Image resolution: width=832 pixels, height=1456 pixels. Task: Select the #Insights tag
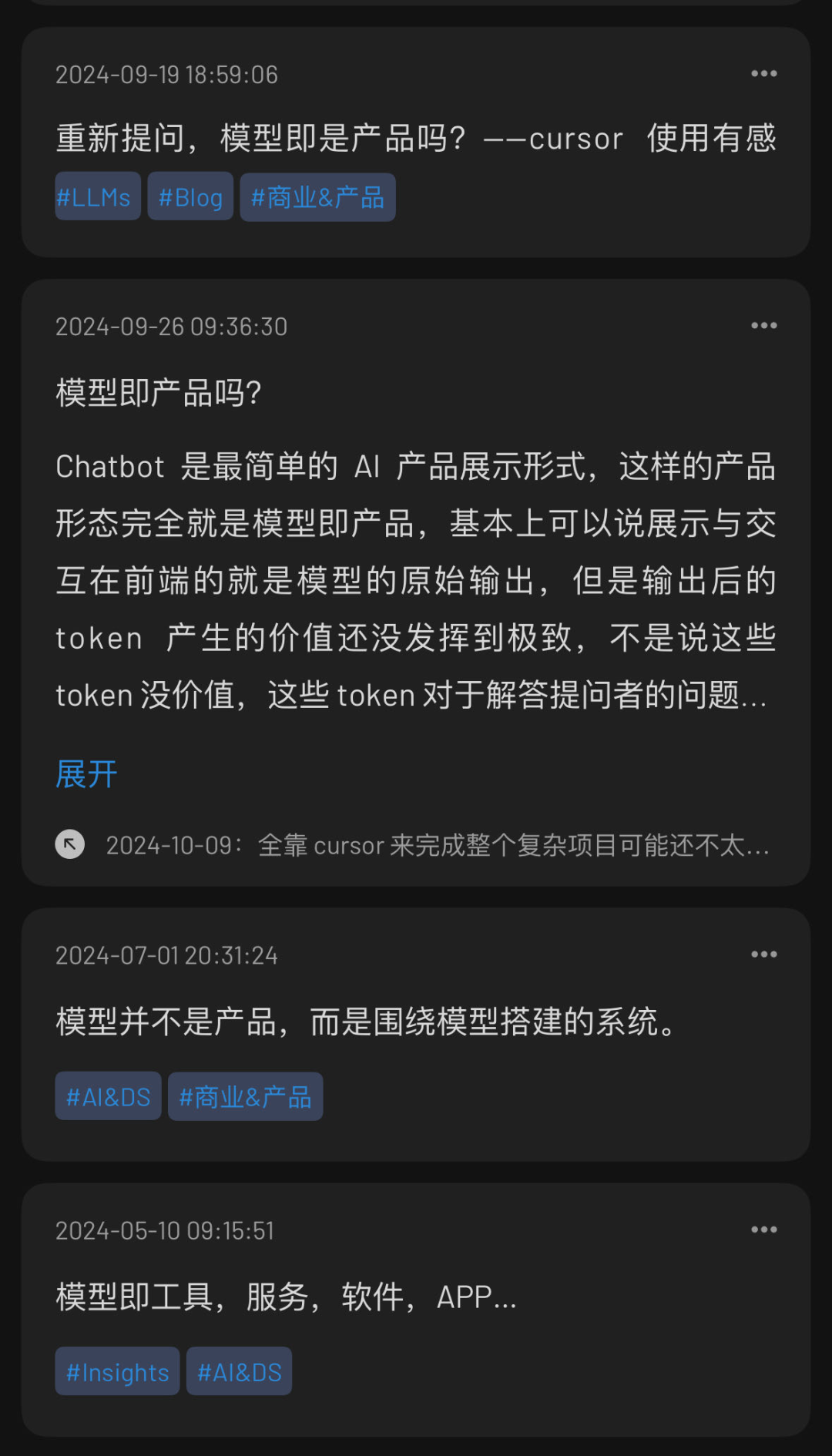116,1371
